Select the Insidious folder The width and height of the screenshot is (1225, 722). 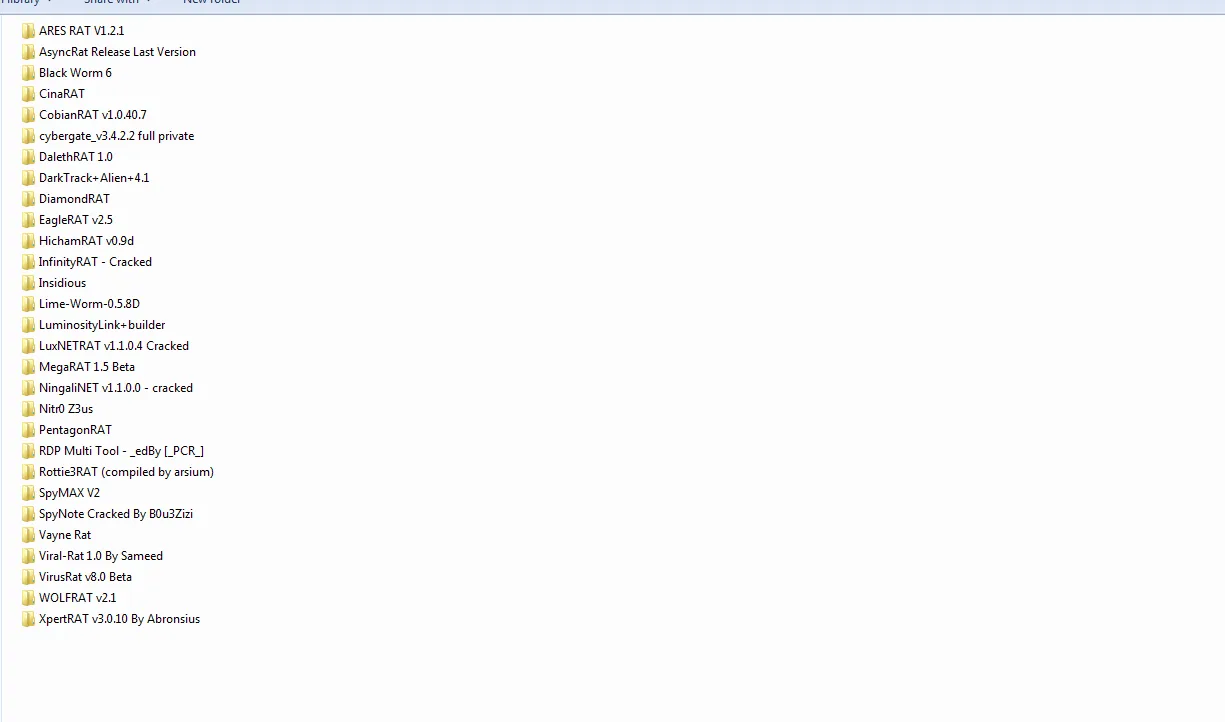point(62,283)
